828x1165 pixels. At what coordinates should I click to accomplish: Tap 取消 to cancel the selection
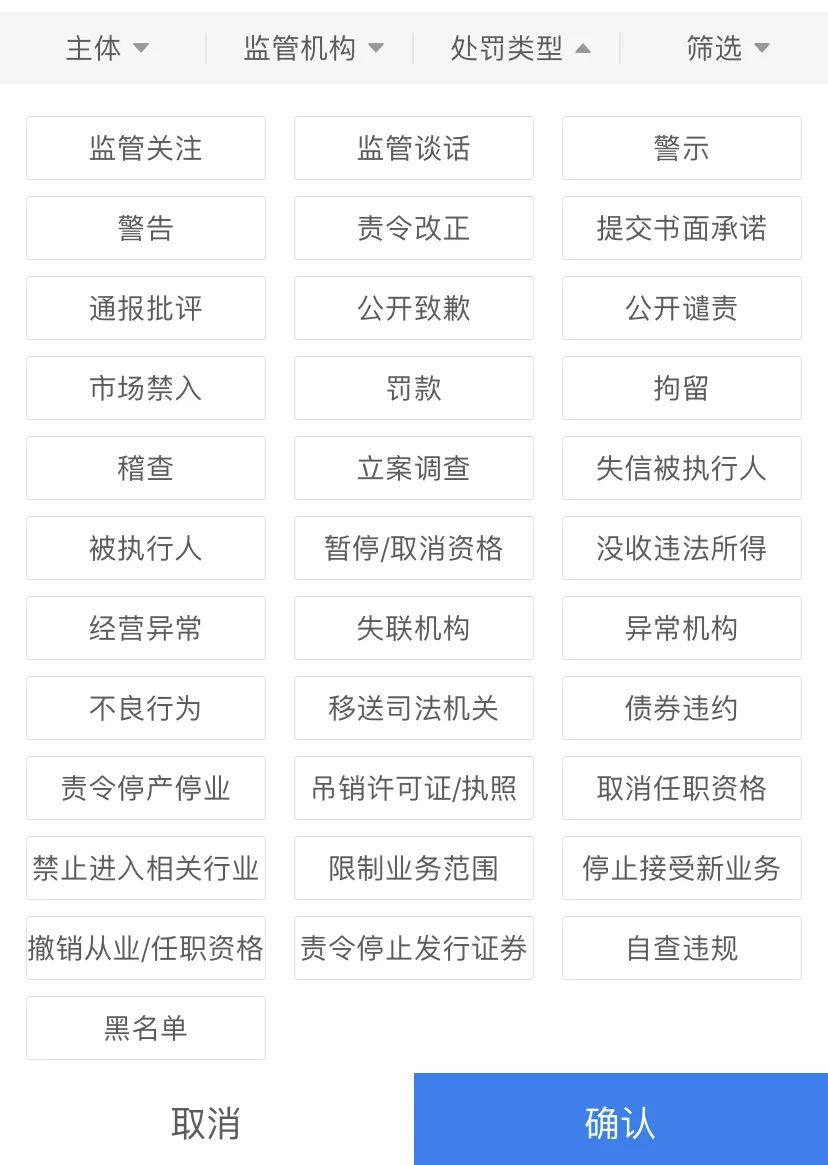206,1122
